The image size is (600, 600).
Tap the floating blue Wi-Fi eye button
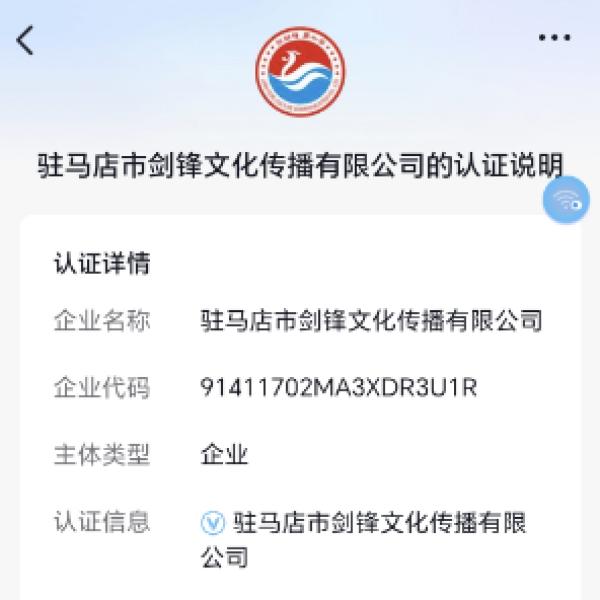567,199
